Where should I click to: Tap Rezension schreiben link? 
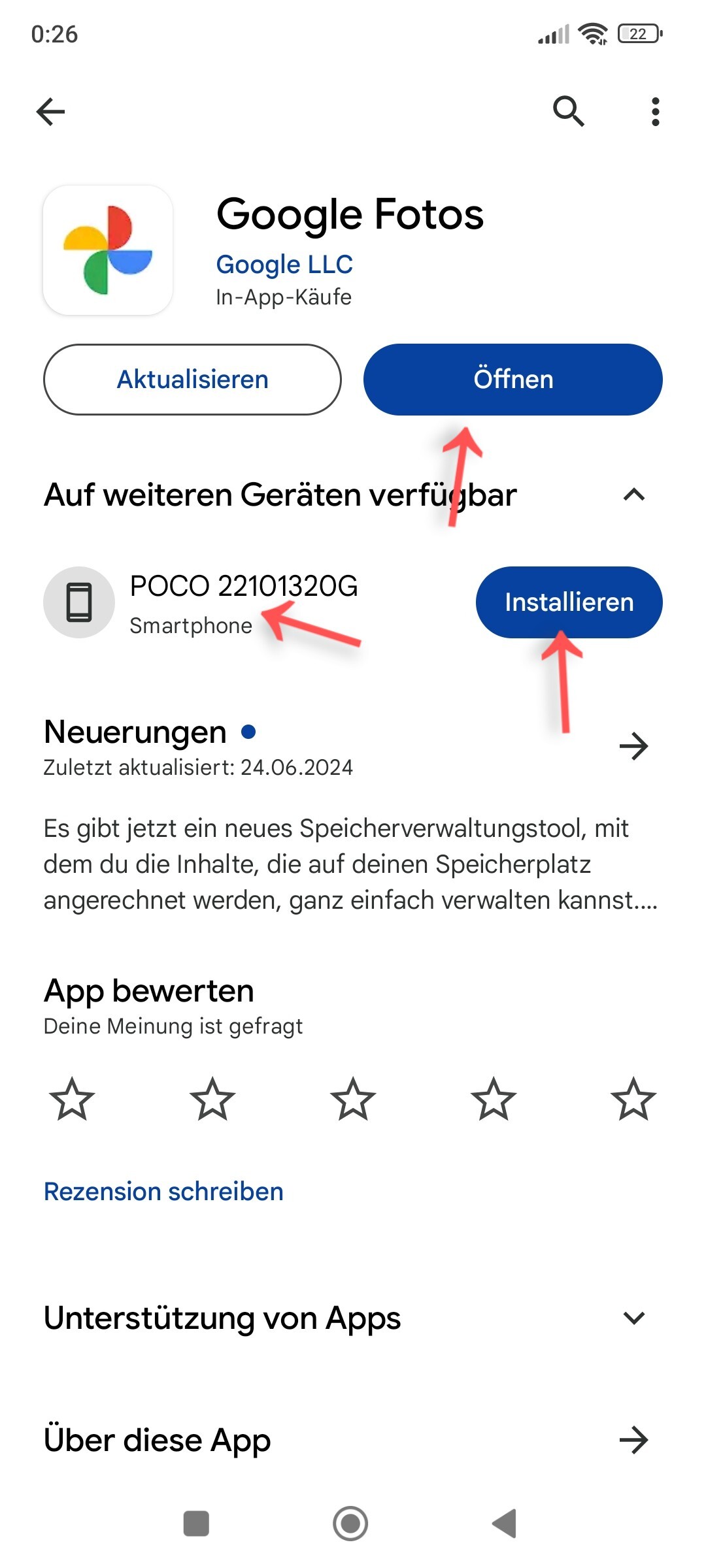(x=163, y=1192)
